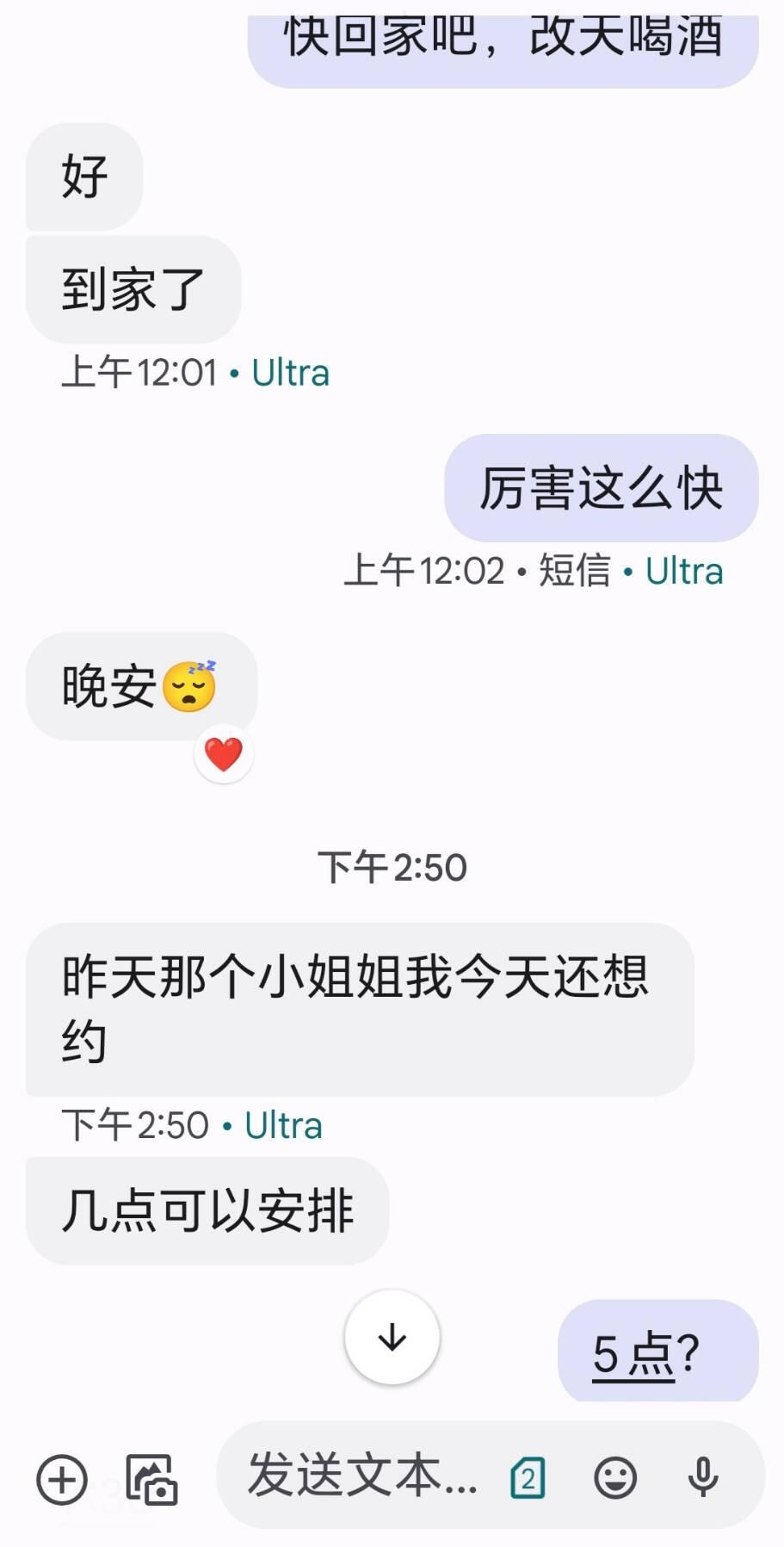784x1547 pixels.
Task: Open the heart reaction on 晚安 message
Action: point(224,755)
